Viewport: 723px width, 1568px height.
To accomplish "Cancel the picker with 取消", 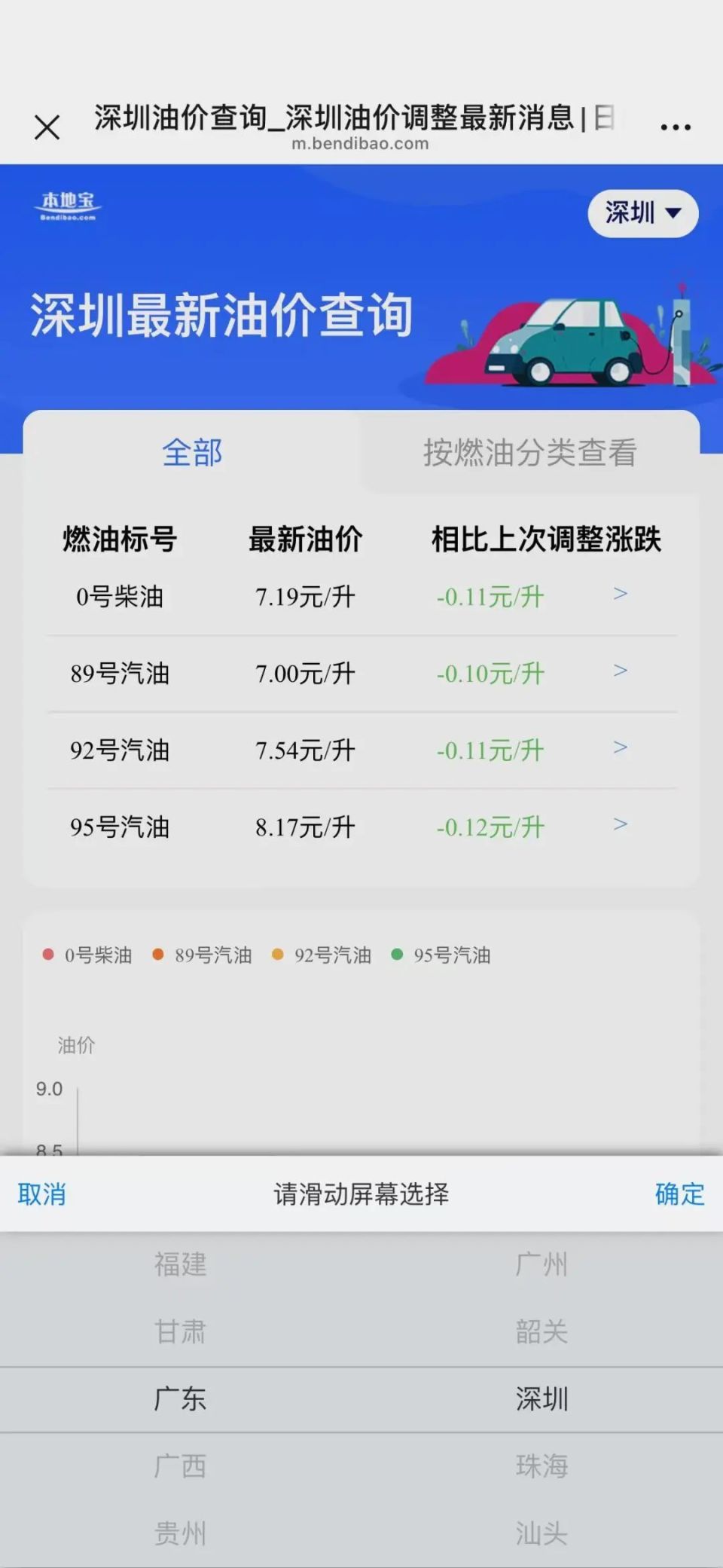I will (x=41, y=1194).
